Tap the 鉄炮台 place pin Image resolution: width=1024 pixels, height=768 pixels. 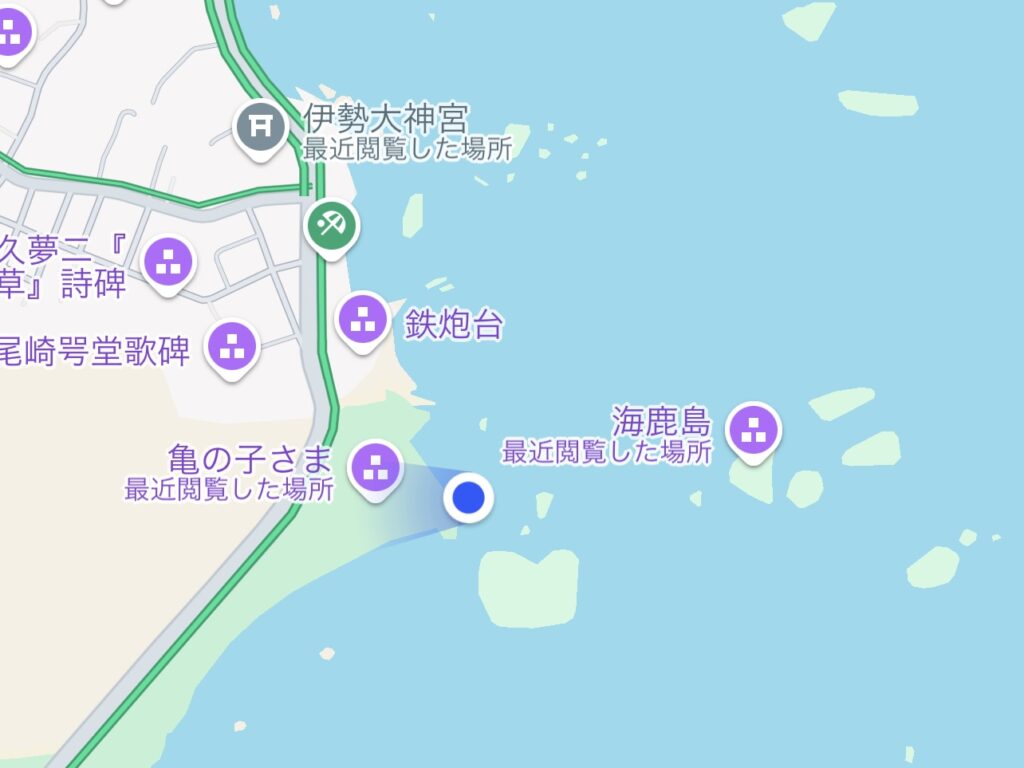(363, 319)
